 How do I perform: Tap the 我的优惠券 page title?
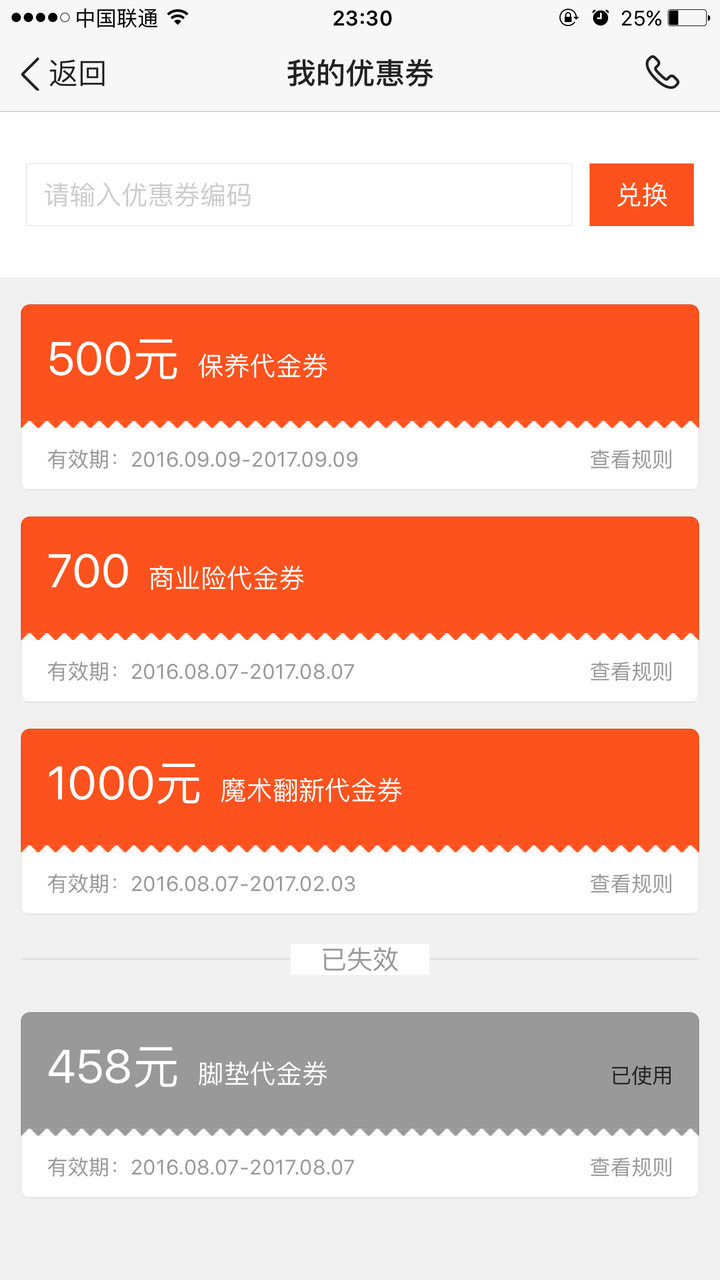pyautogui.click(x=360, y=73)
